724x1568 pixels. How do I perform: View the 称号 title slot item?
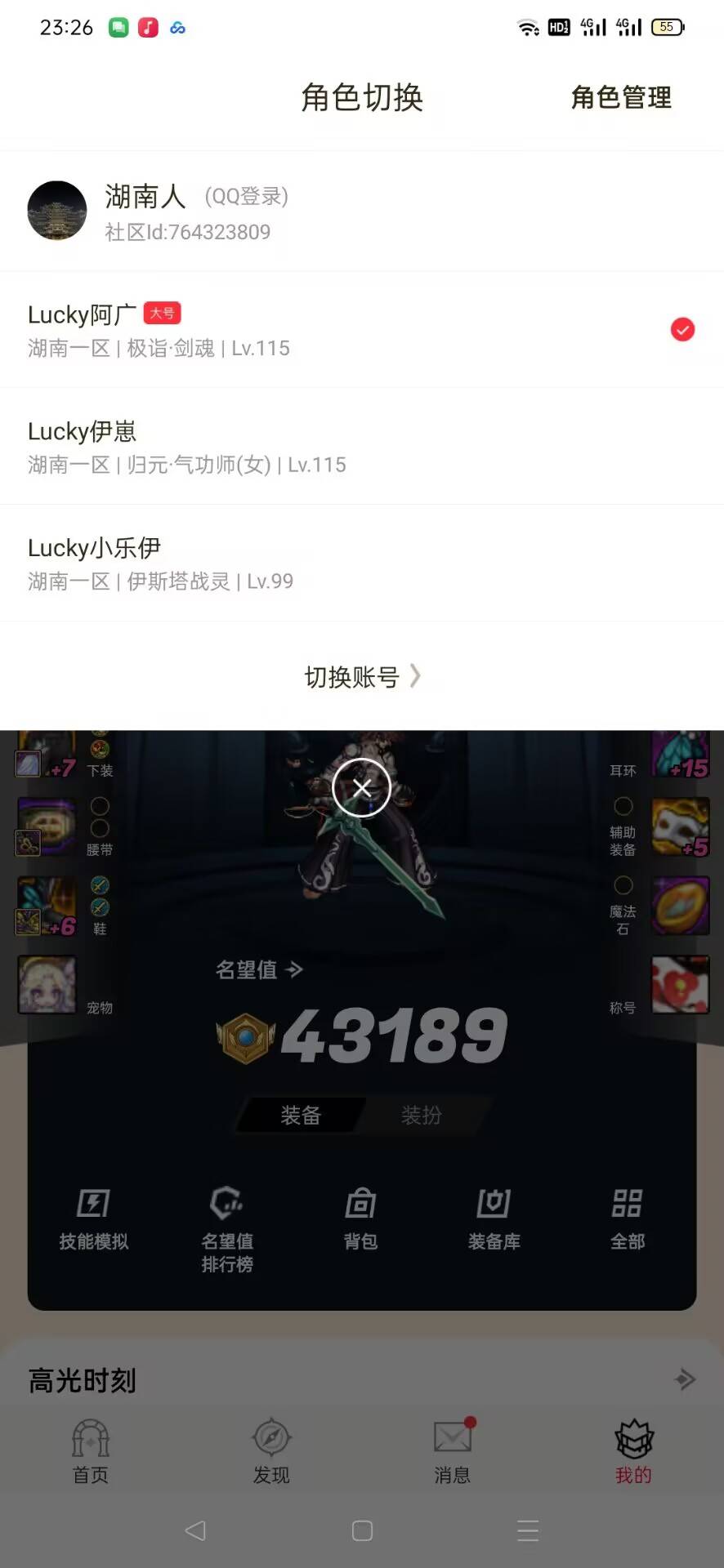[680, 986]
